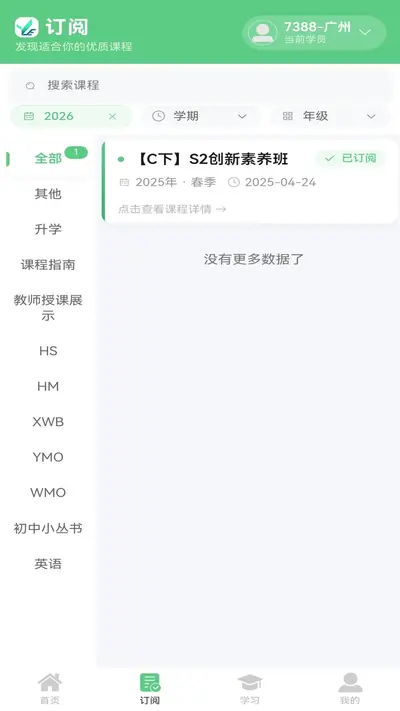This screenshot has height=711, width=400.
Task: Select the YMO category
Action: 48,457
